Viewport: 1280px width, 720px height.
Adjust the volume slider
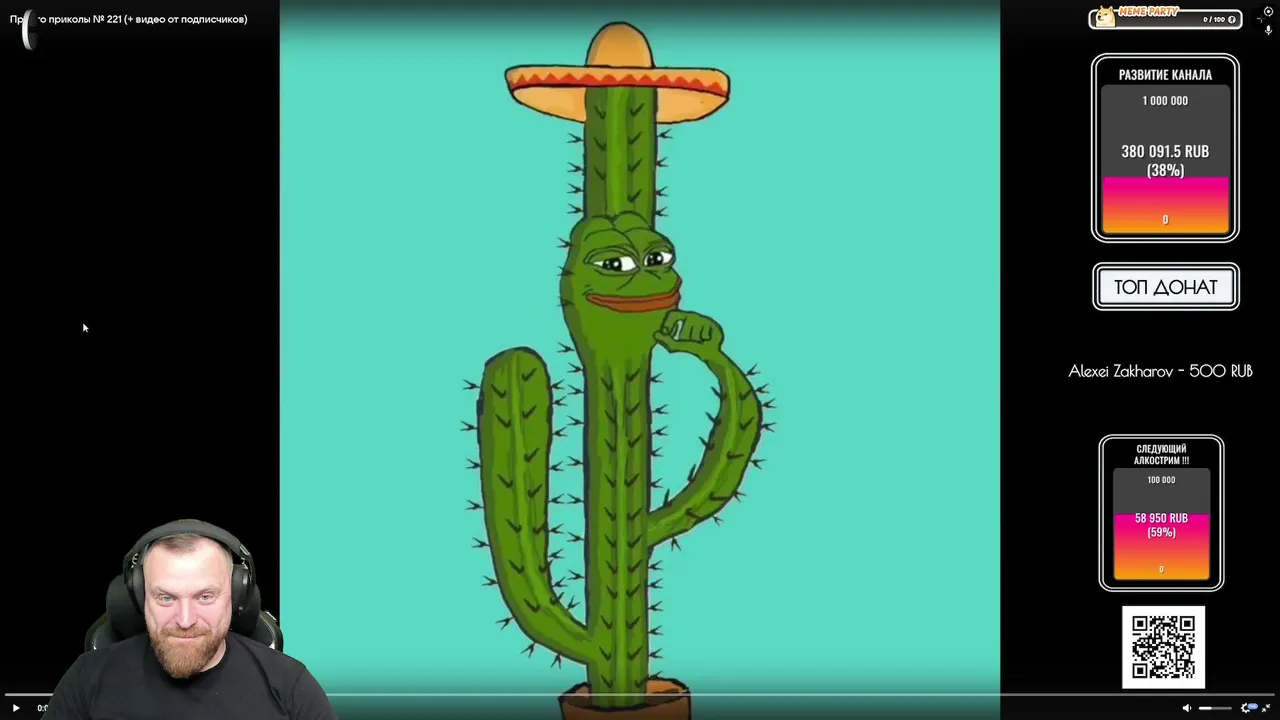point(1215,708)
